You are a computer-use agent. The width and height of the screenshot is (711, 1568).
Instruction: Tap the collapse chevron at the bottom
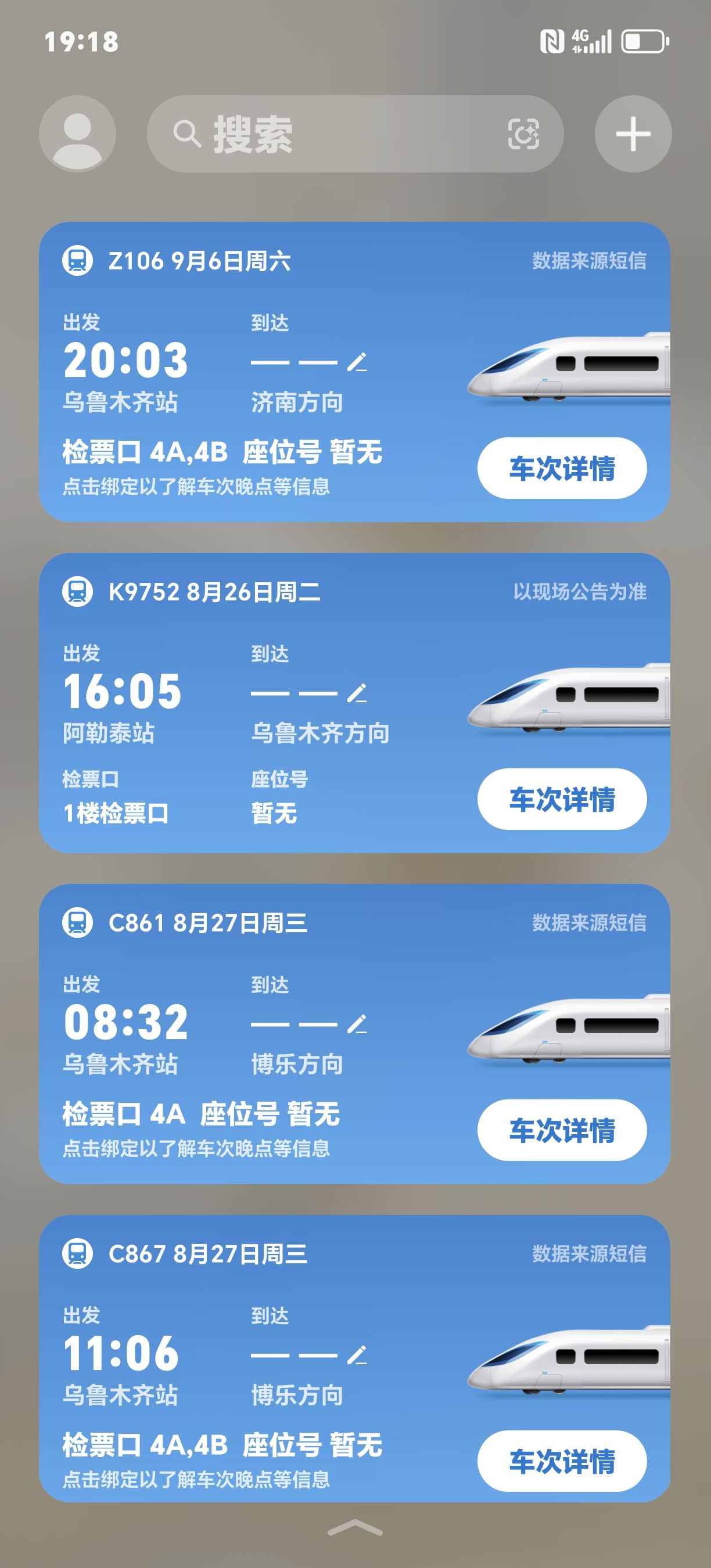pyautogui.click(x=355, y=1527)
